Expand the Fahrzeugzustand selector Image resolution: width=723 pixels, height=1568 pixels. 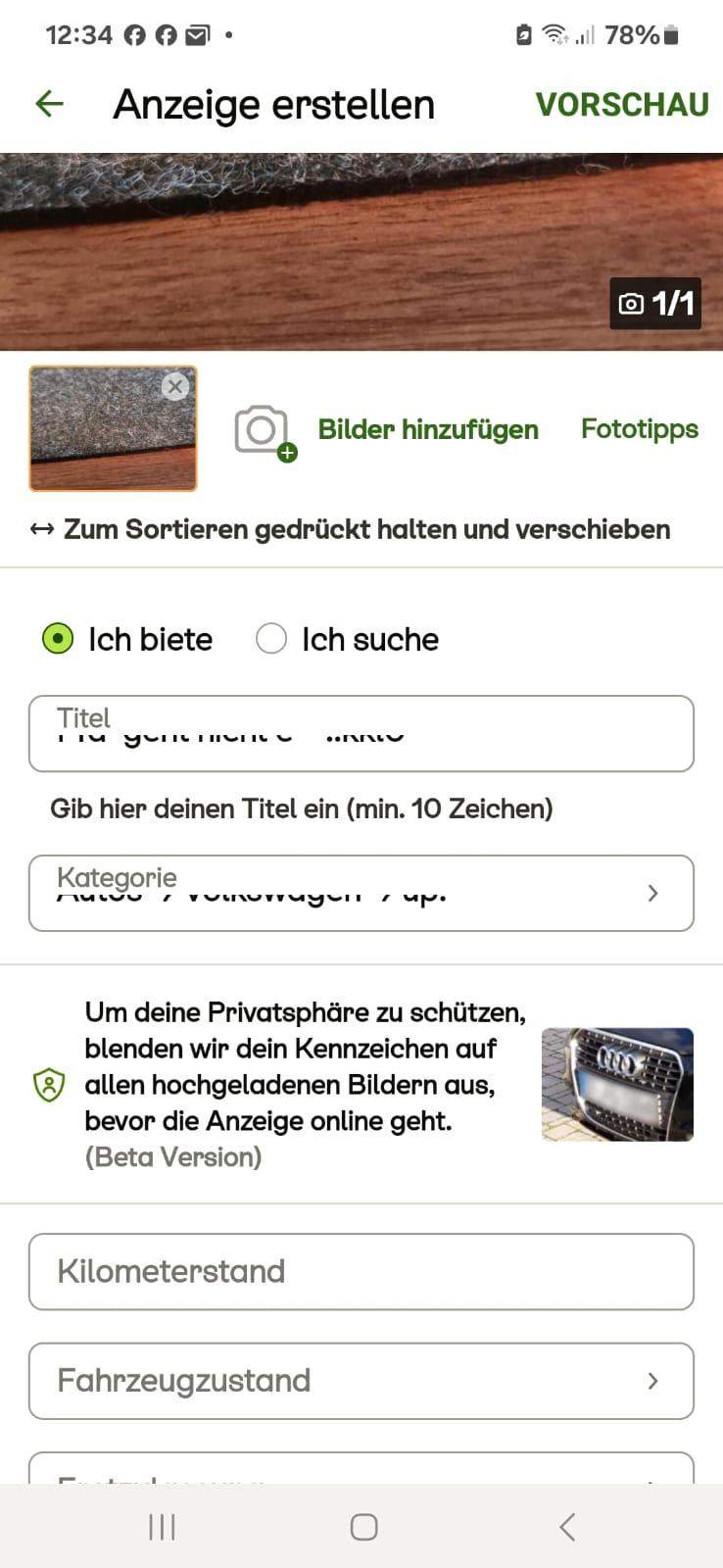pyautogui.click(x=652, y=1381)
